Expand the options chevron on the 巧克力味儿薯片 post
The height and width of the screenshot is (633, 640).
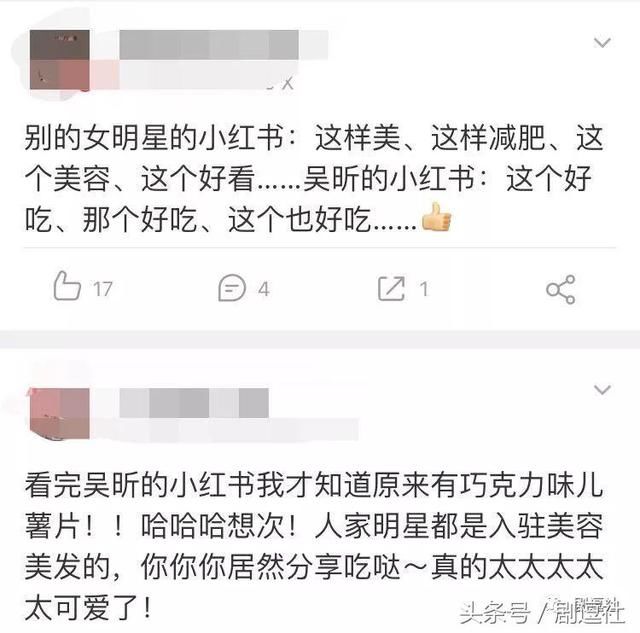602,388
